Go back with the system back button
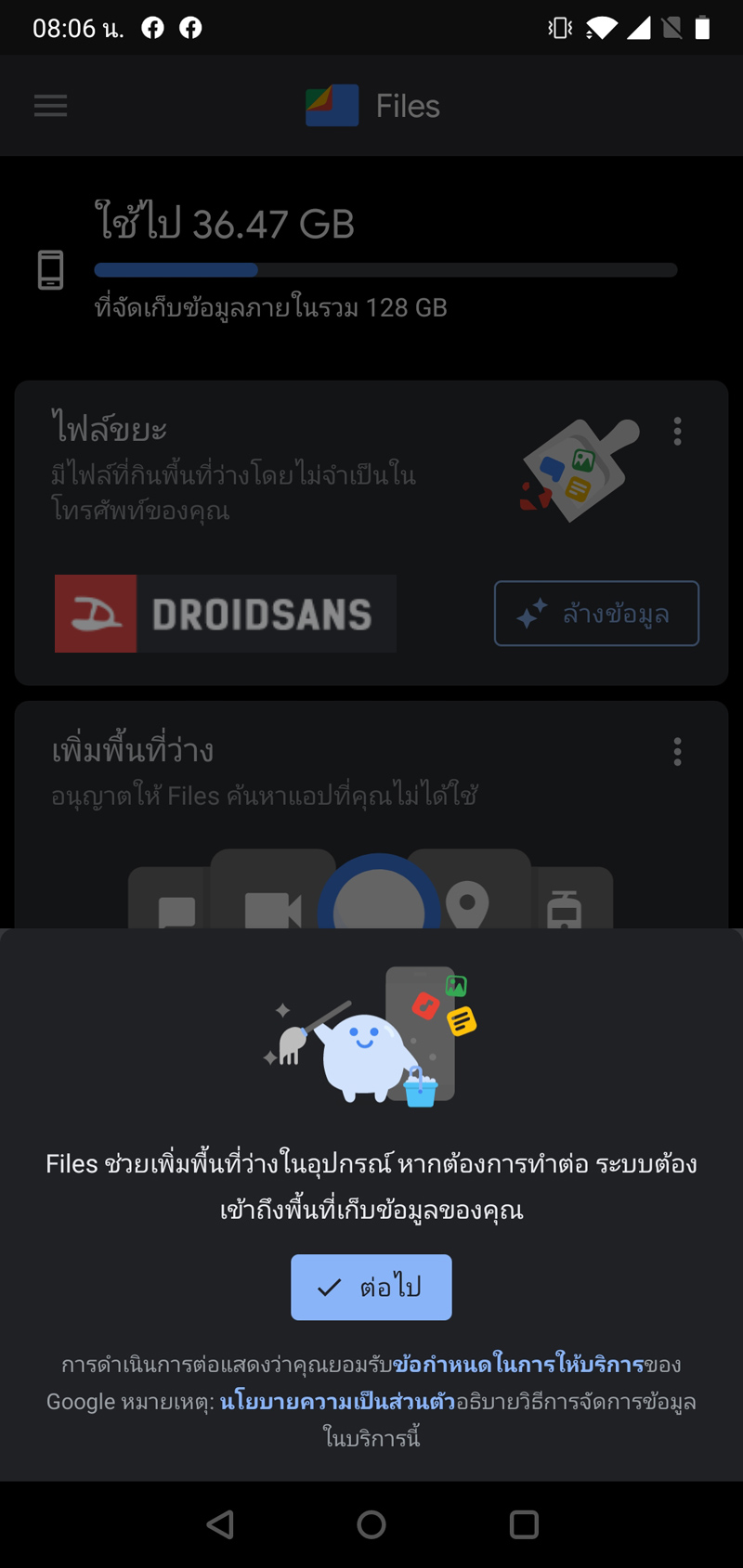 click(220, 1523)
